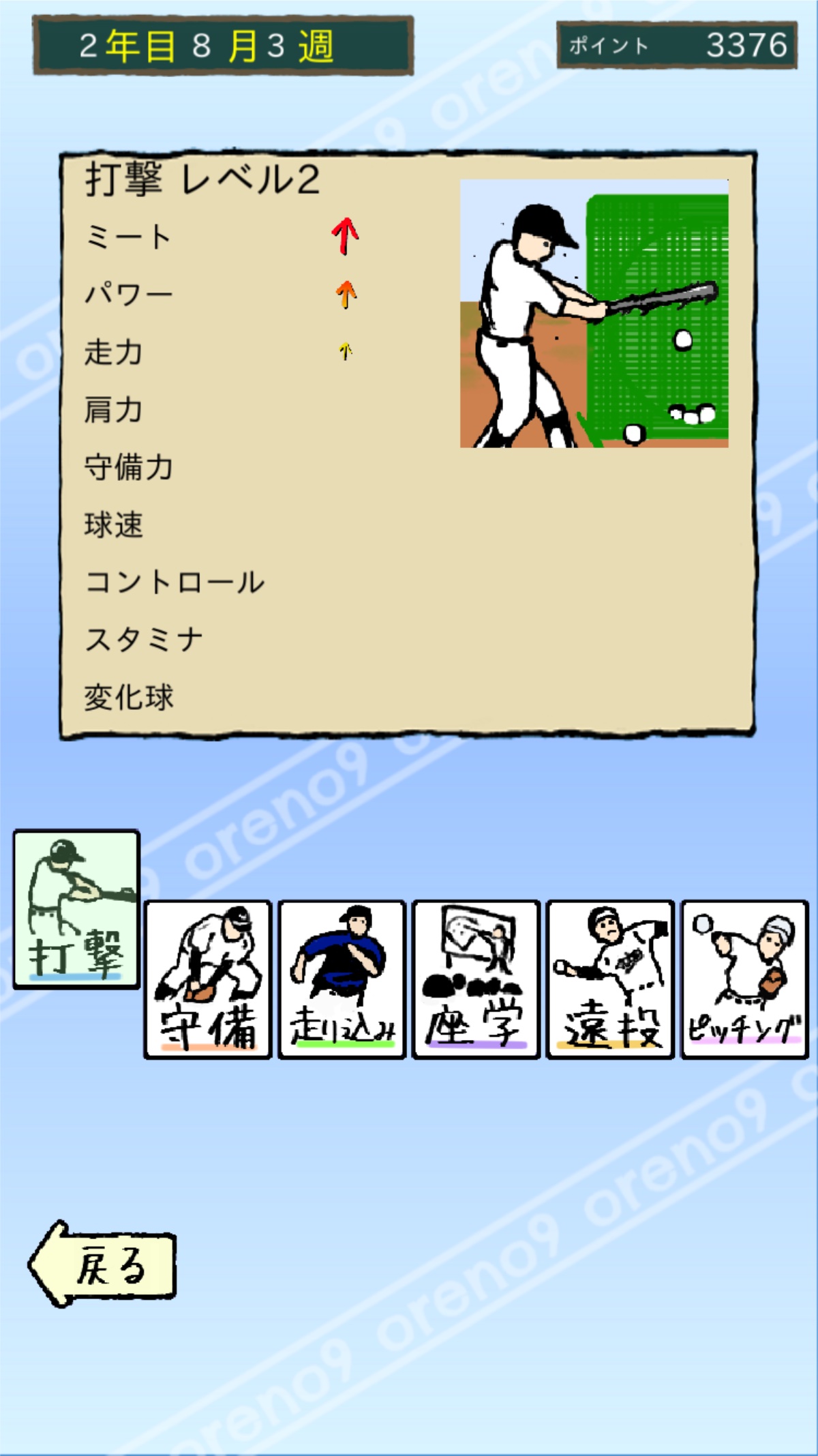Open the 座学 classroom study card
This screenshot has width=818, height=1456.
[x=476, y=979]
